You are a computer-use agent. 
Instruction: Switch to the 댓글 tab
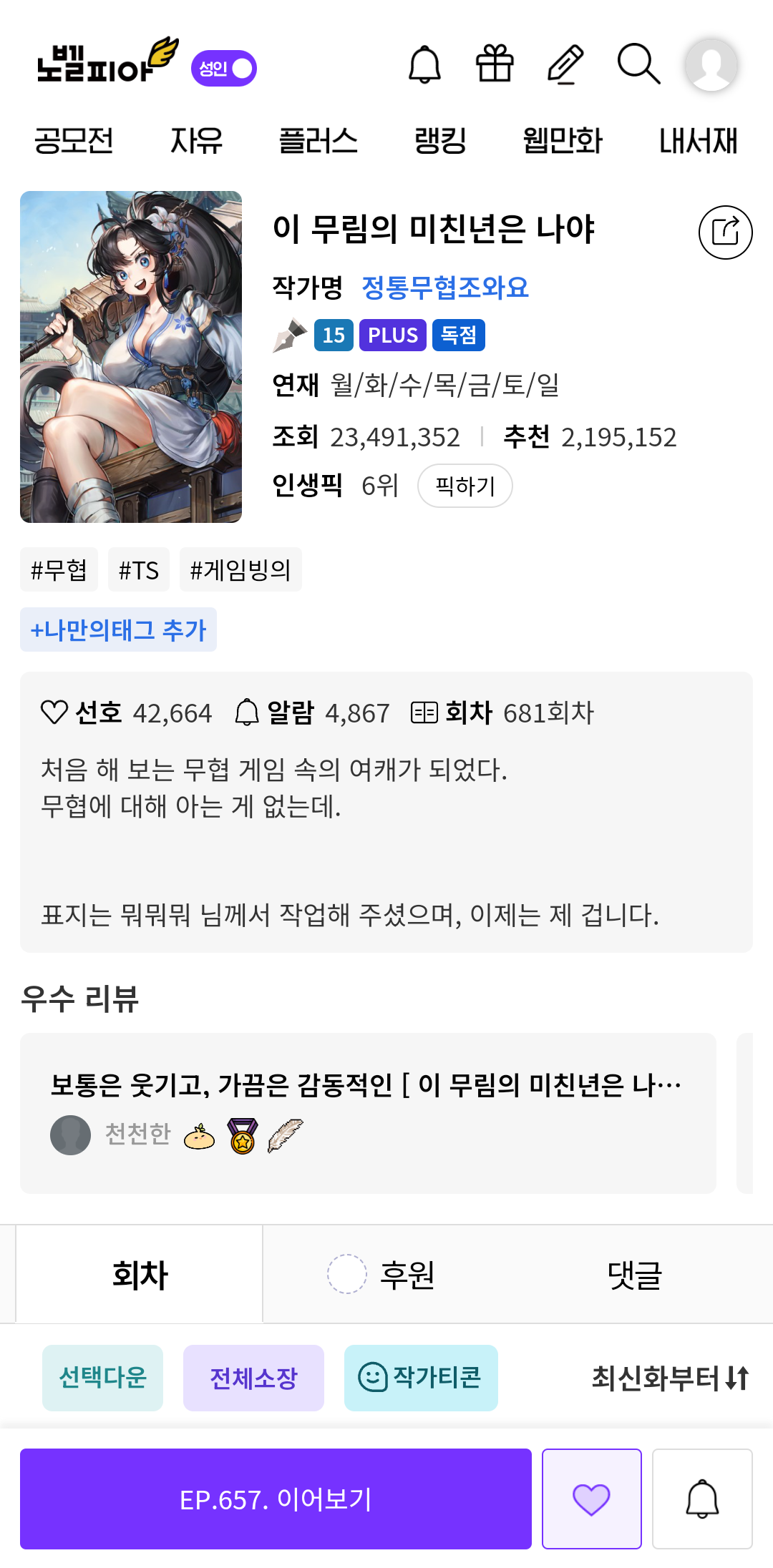tap(635, 1275)
